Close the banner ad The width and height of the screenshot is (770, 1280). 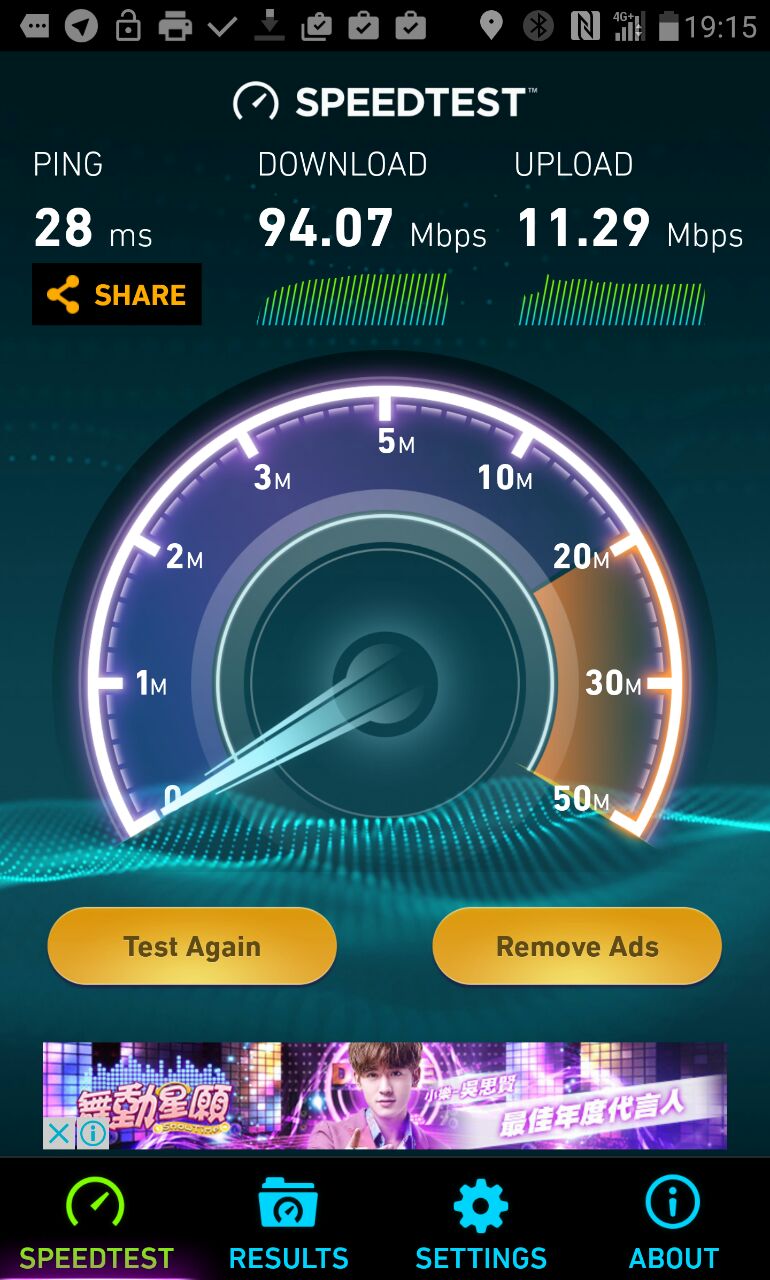(59, 1133)
